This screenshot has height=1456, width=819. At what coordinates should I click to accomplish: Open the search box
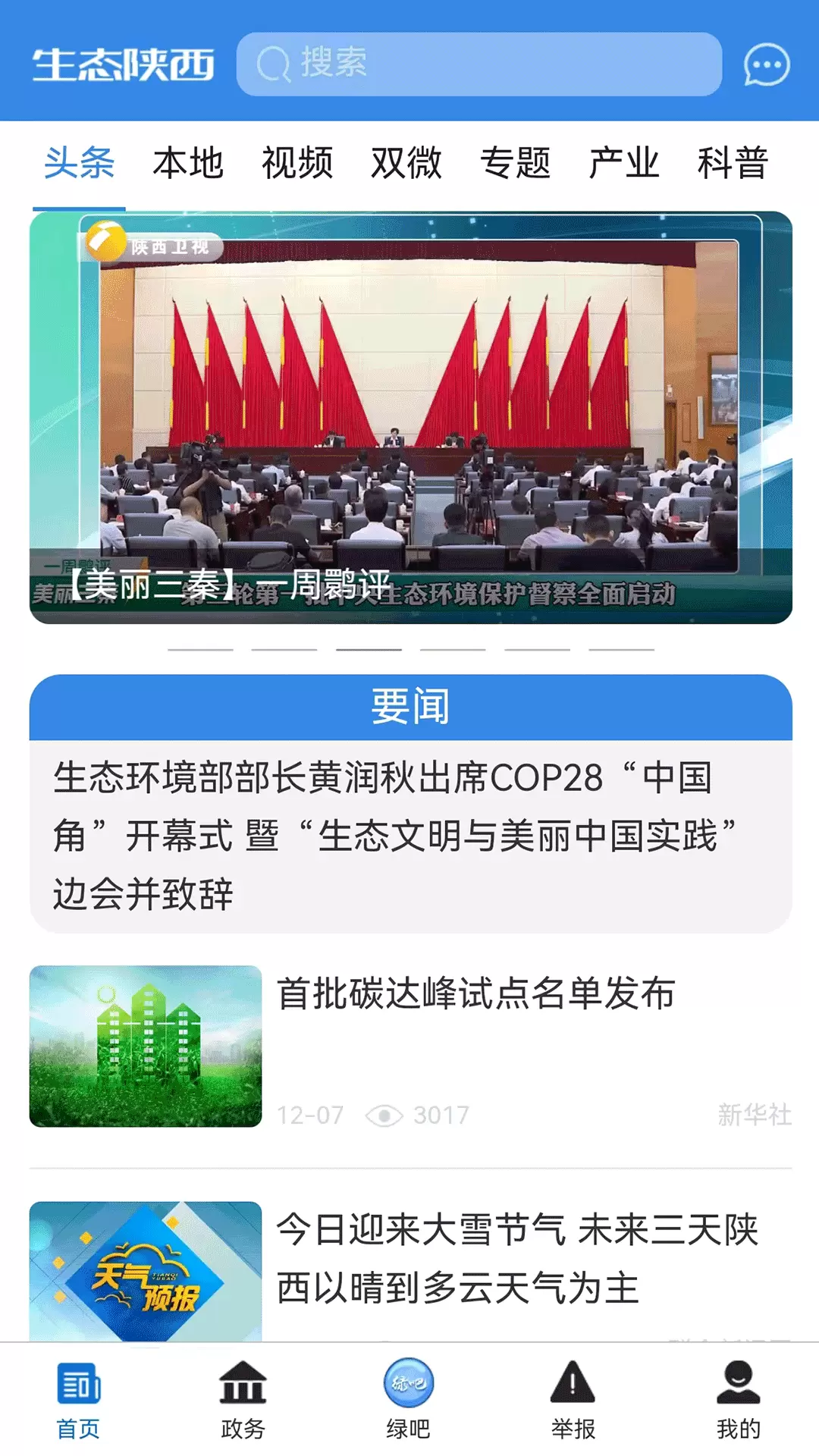[x=479, y=64]
